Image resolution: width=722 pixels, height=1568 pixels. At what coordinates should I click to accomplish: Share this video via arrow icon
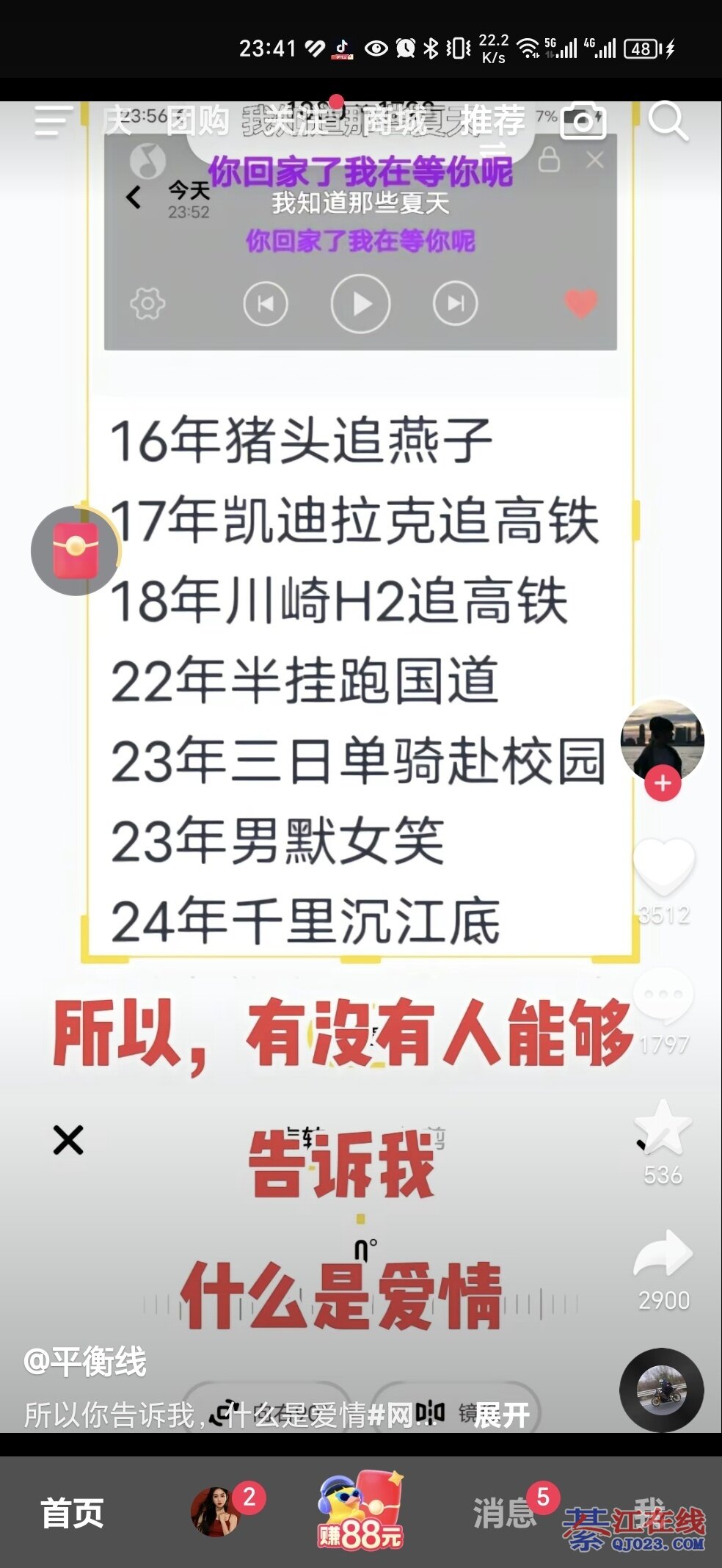pyautogui.click(x=663, y=1254)
